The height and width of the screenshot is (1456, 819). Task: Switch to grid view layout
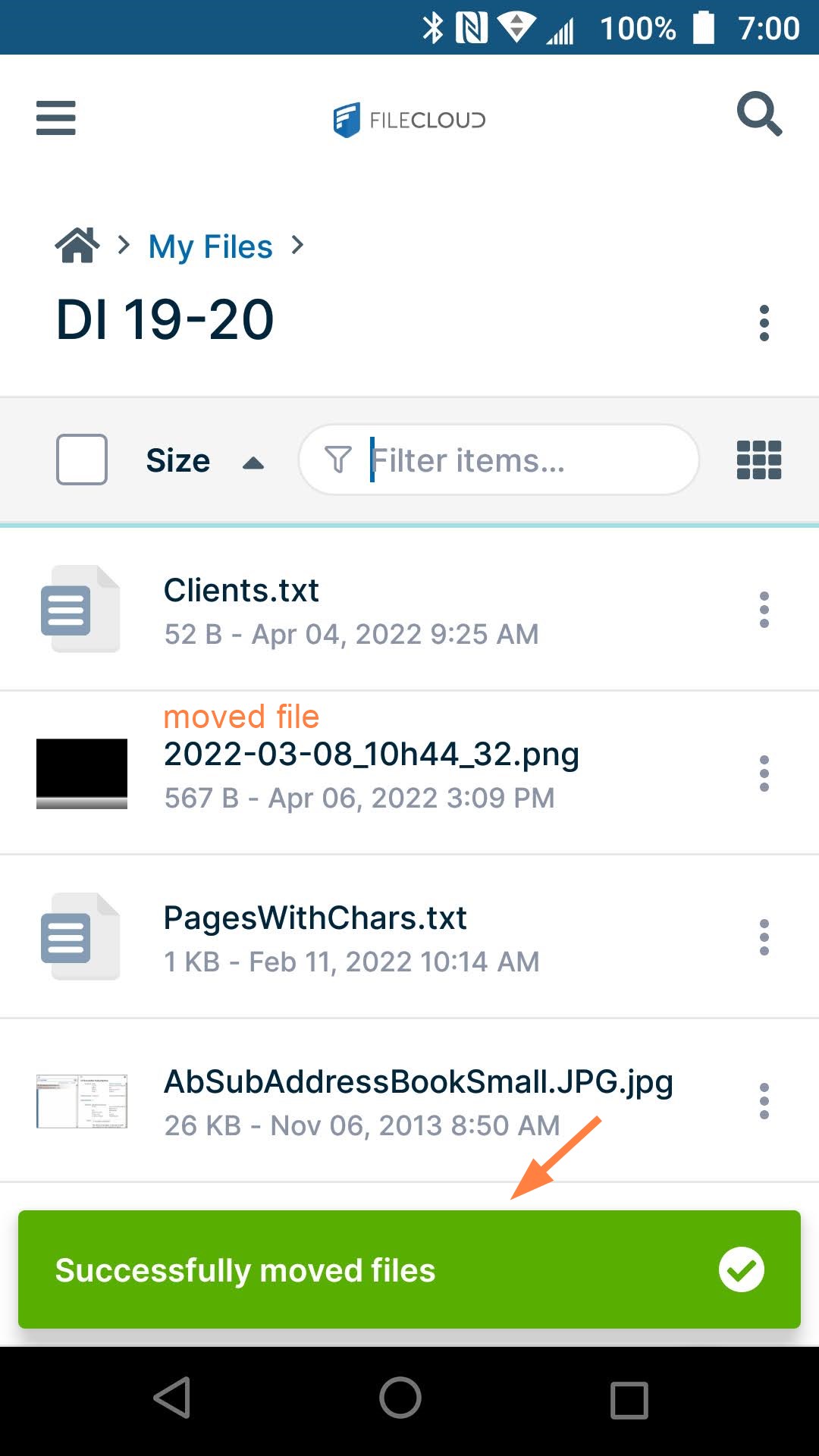pyautogui.click(x=759, y=460)
